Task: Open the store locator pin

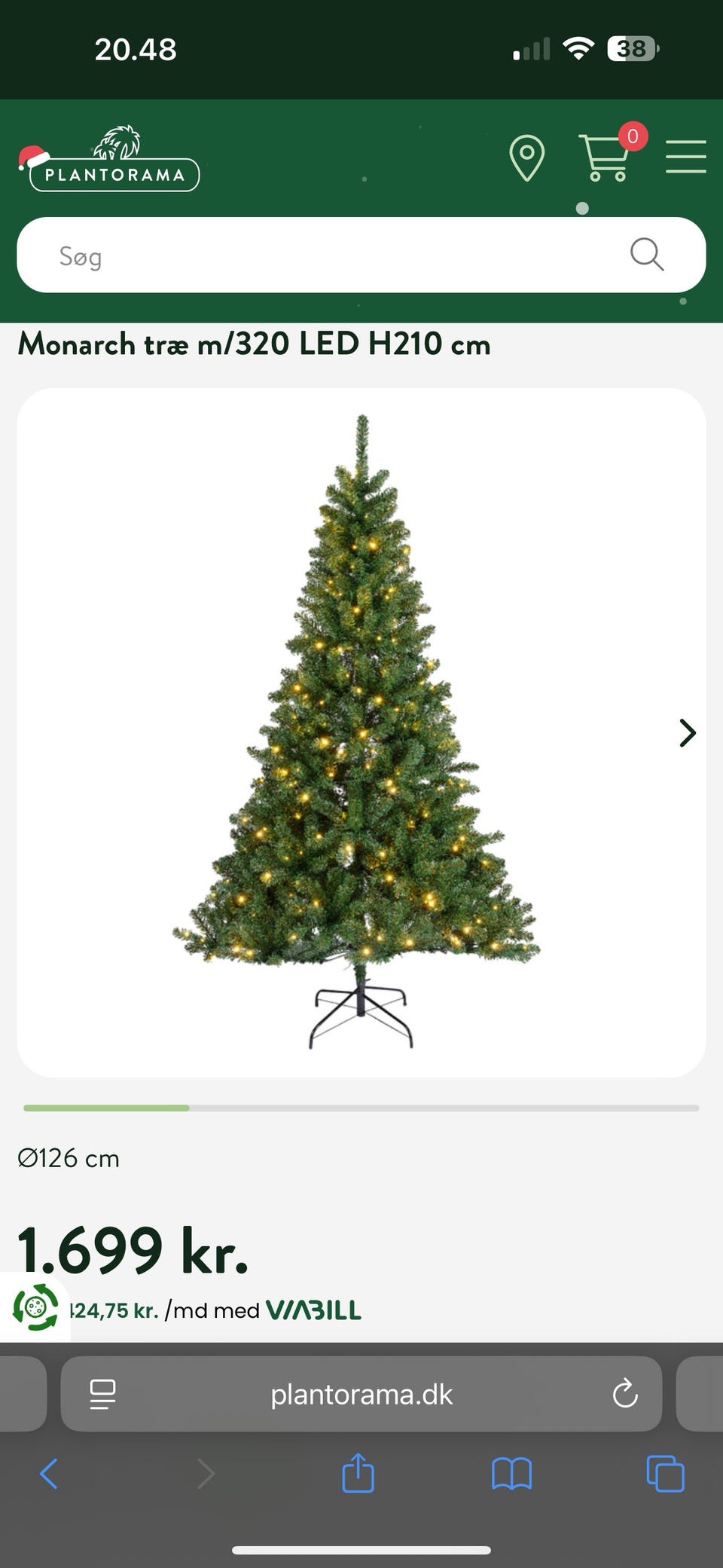Action: coord(527,157)
